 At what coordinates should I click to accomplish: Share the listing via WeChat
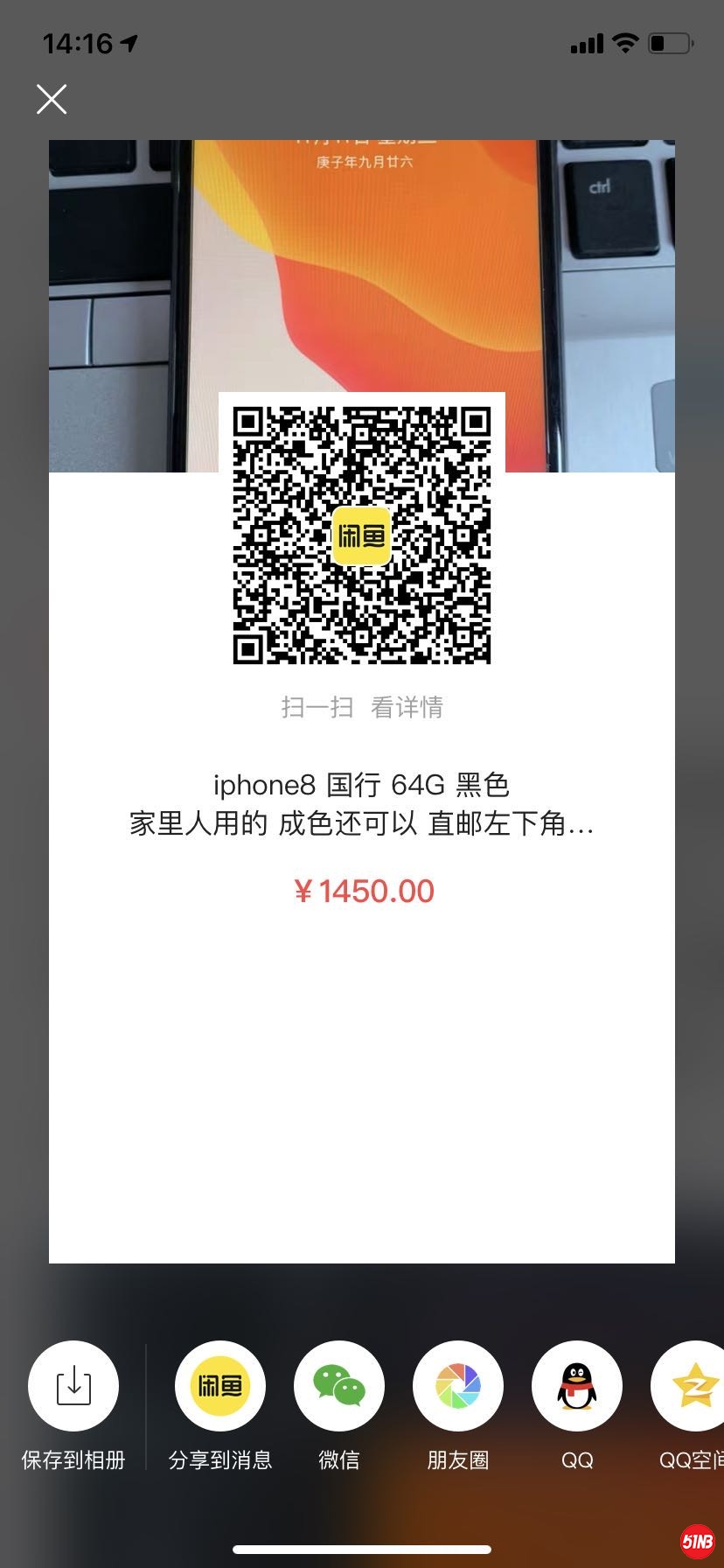(x=339, y=1385)
